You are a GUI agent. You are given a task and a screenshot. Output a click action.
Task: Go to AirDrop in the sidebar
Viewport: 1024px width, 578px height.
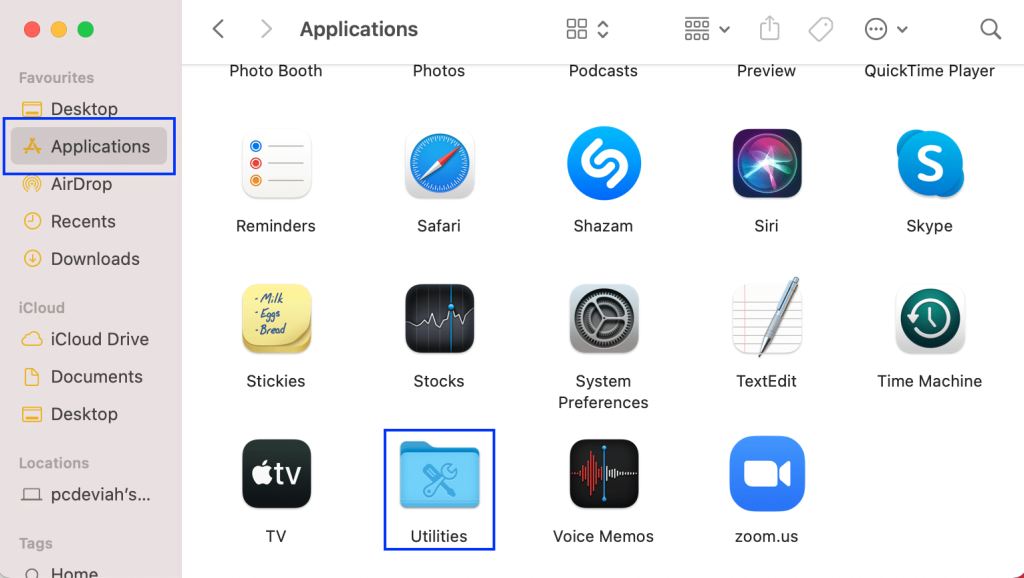coord(81,184)
